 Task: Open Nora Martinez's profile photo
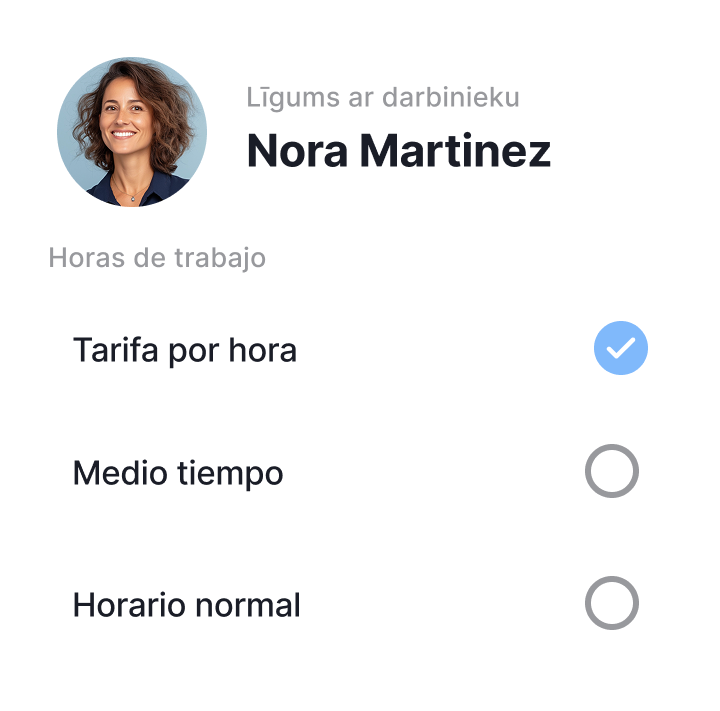[x=132, y=132]
